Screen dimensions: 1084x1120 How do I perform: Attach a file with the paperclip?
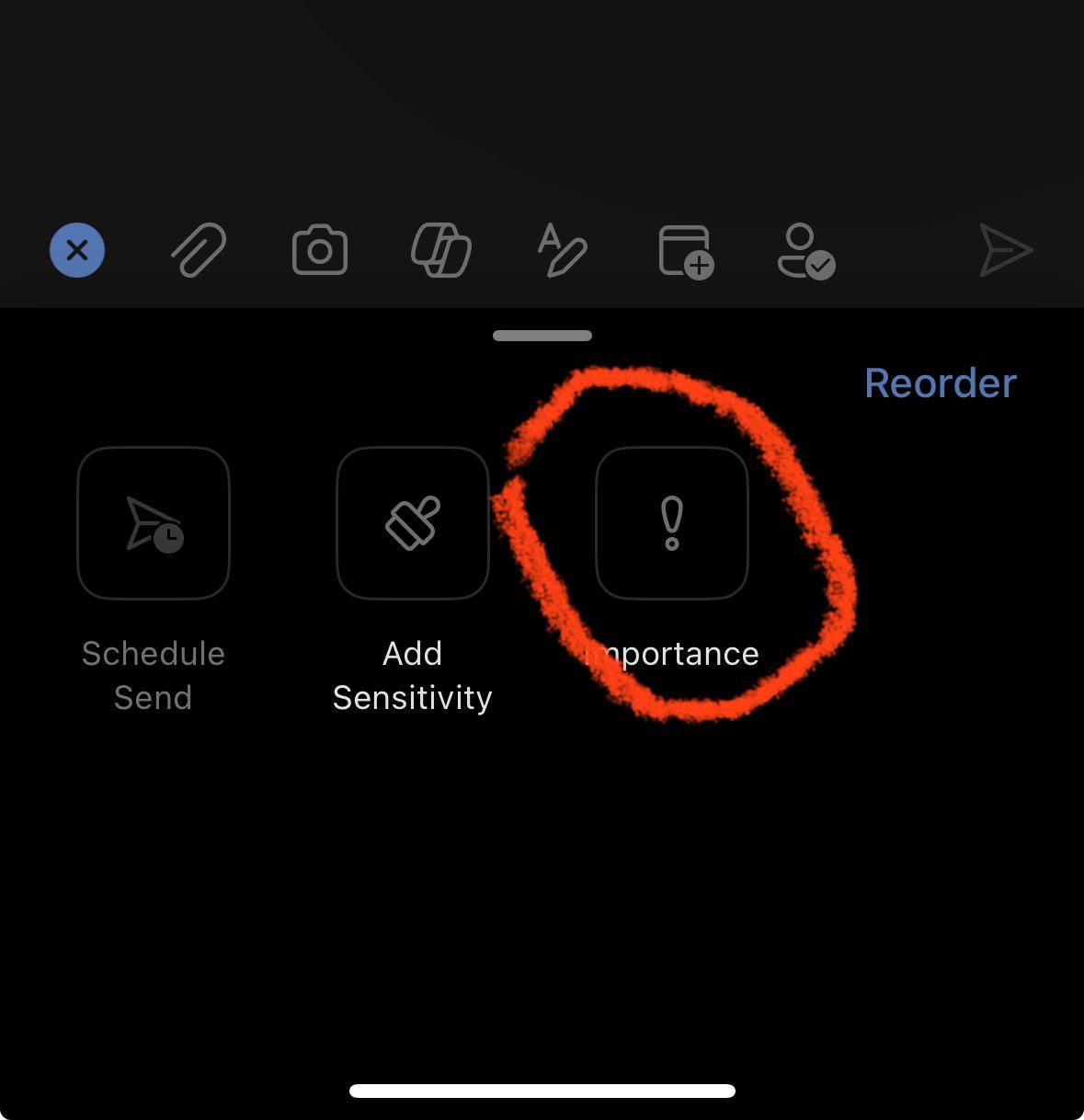coord(199,250)
